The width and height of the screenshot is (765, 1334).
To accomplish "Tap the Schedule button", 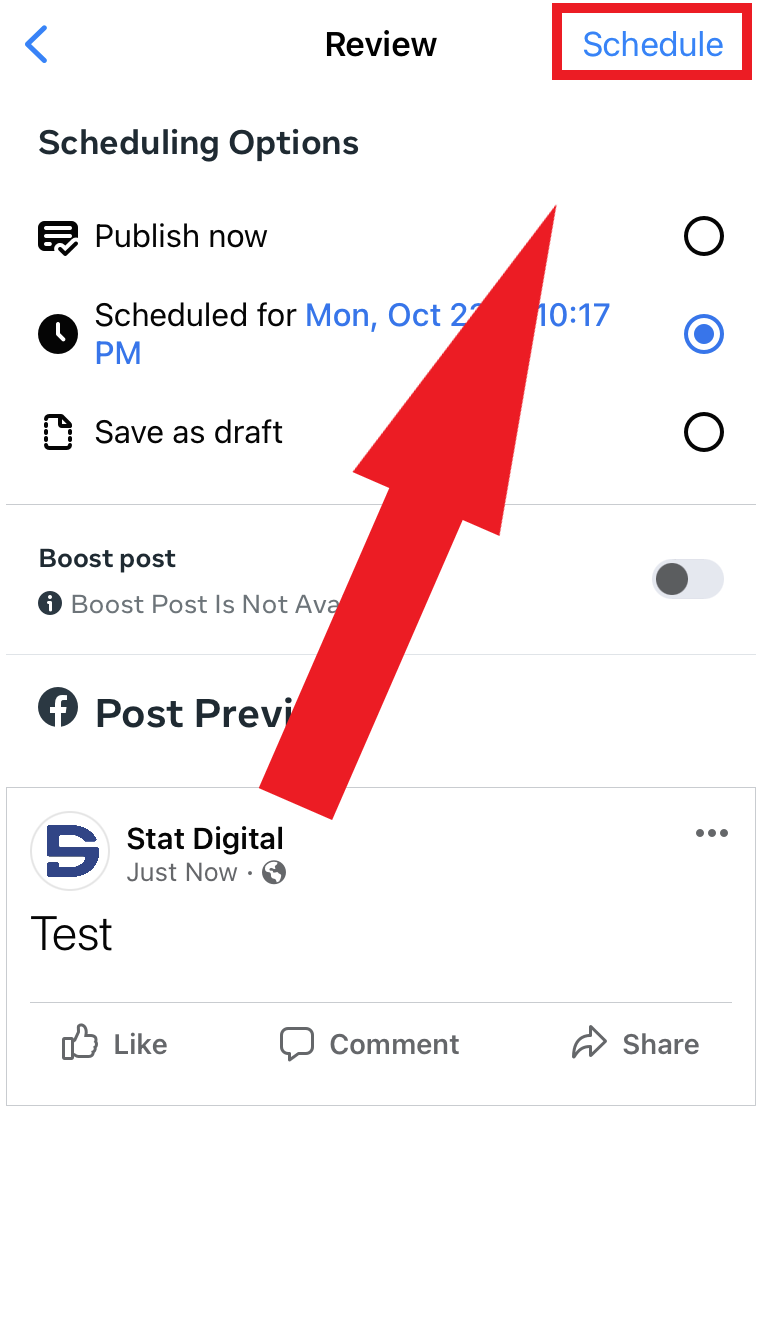I will tap(651, 44).
